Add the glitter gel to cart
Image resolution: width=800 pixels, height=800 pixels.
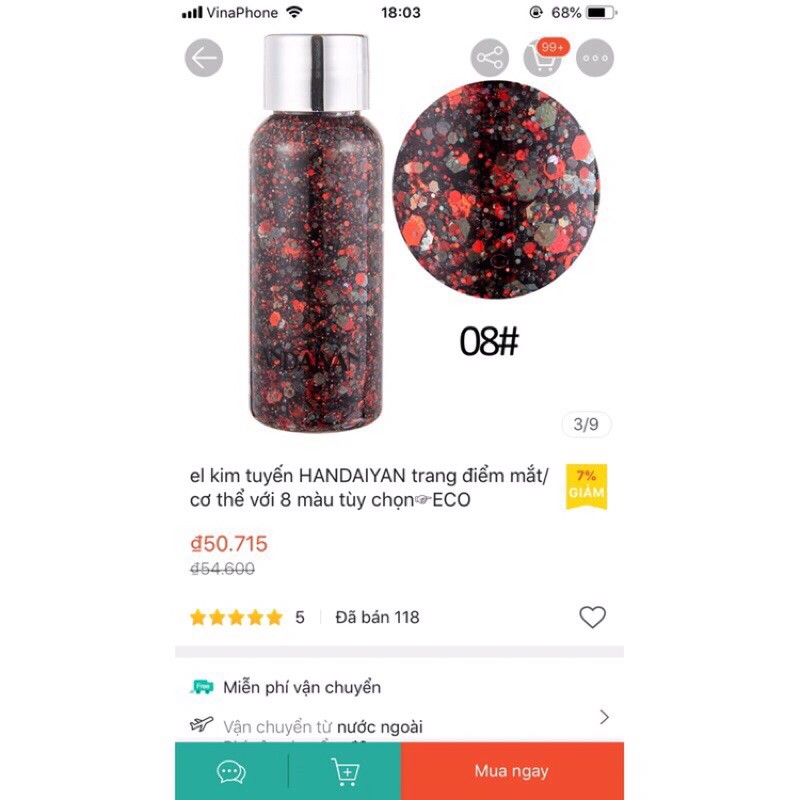pyautogui.click(x=345, y=771)
